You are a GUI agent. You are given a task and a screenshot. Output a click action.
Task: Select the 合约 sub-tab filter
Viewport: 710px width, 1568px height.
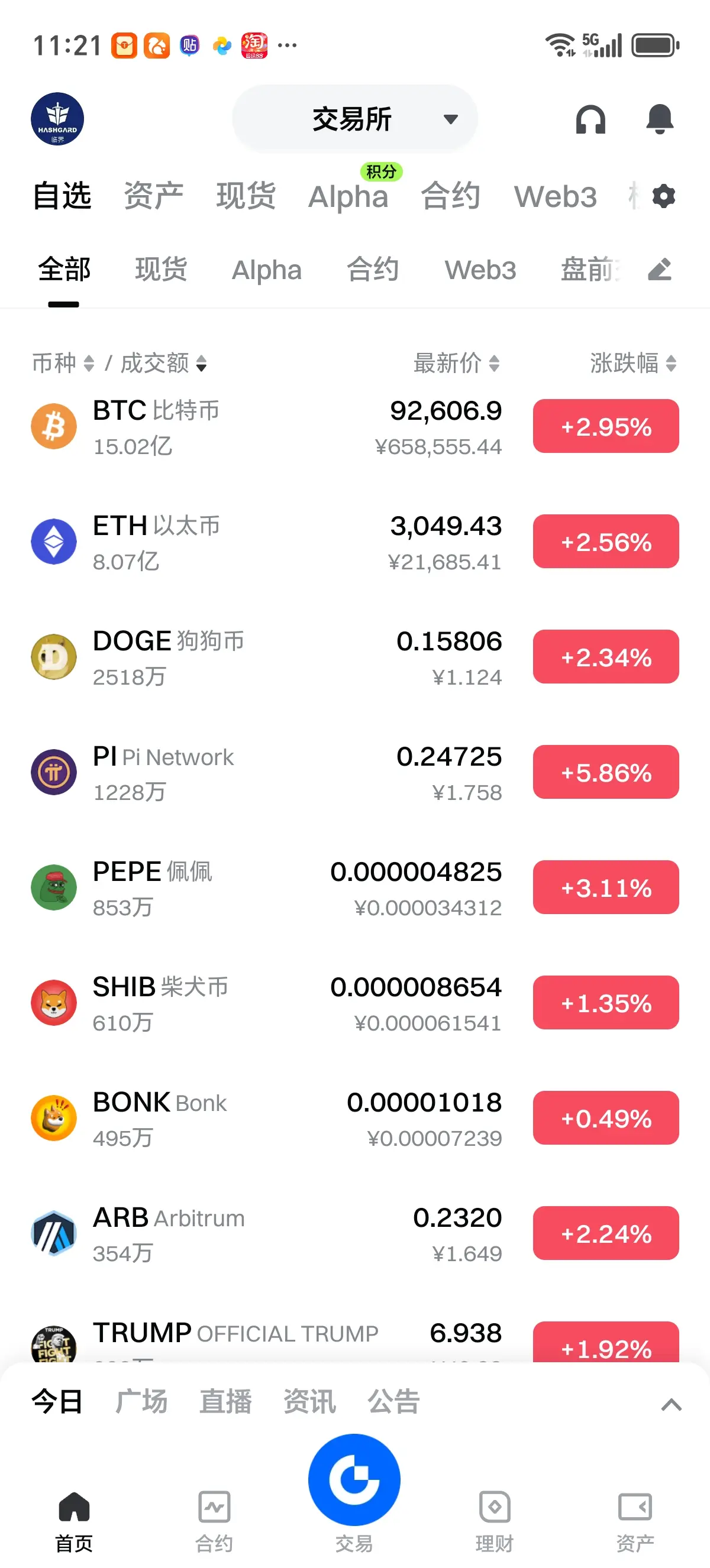[373, 270]
